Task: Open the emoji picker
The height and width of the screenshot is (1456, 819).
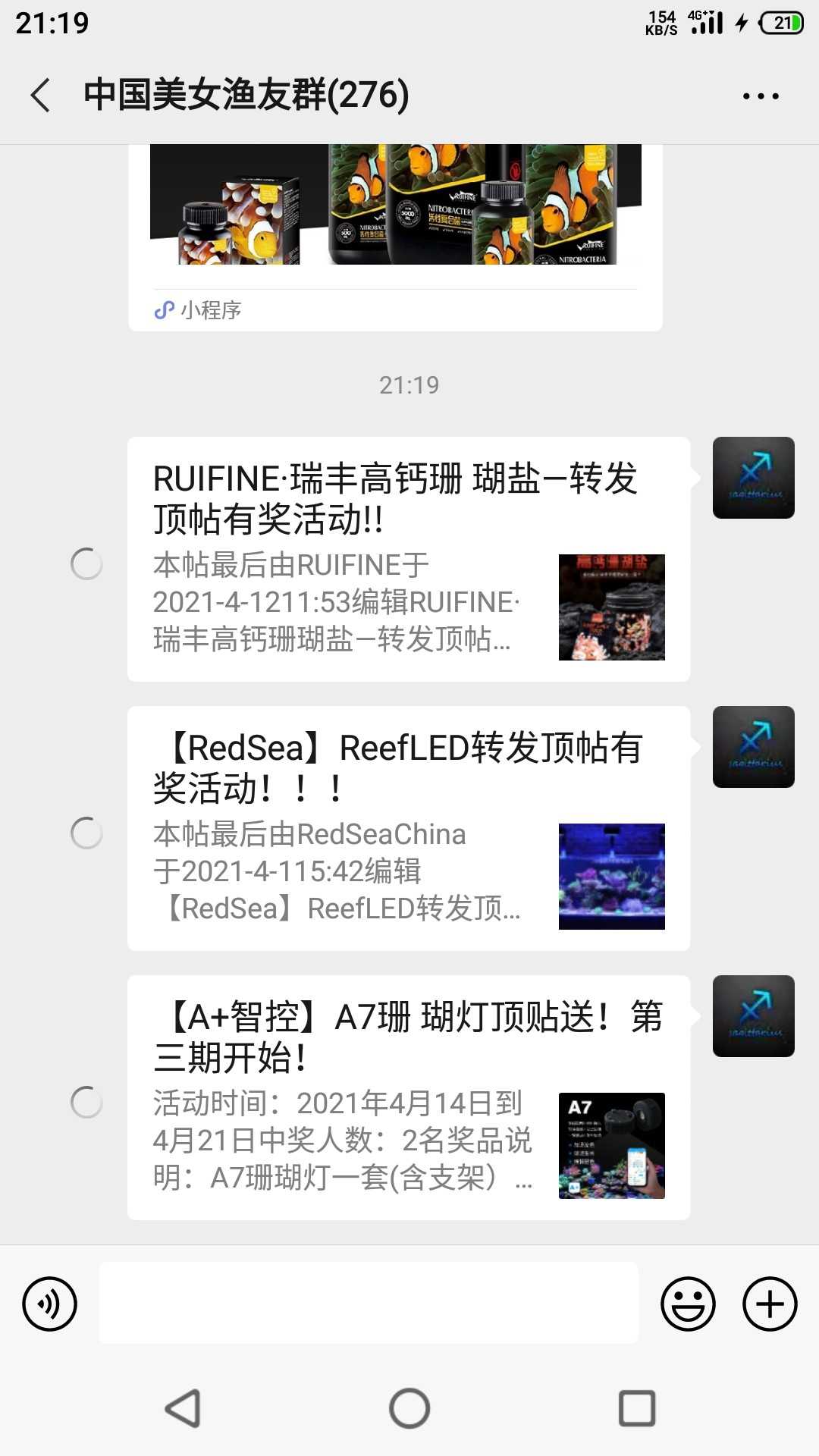Action: click(x=688, y=1304)
